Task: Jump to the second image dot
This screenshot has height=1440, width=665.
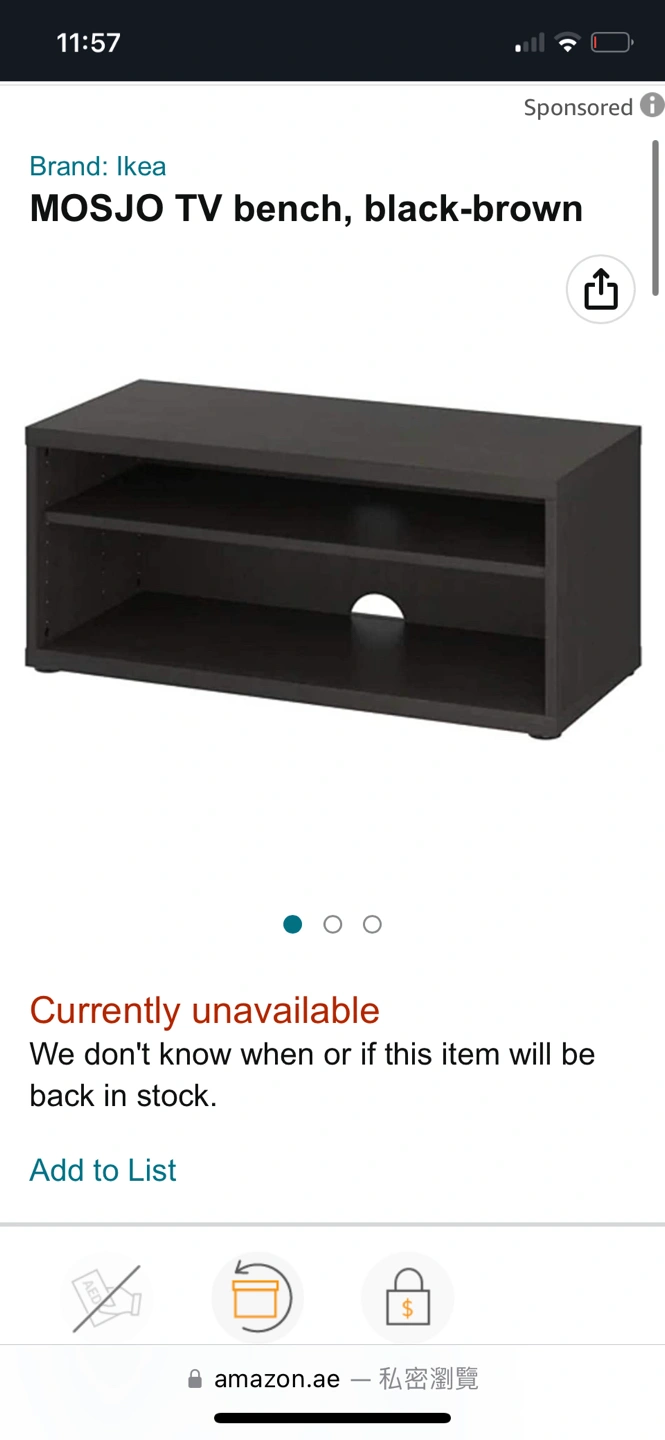Action: click(x=333, y=925)
